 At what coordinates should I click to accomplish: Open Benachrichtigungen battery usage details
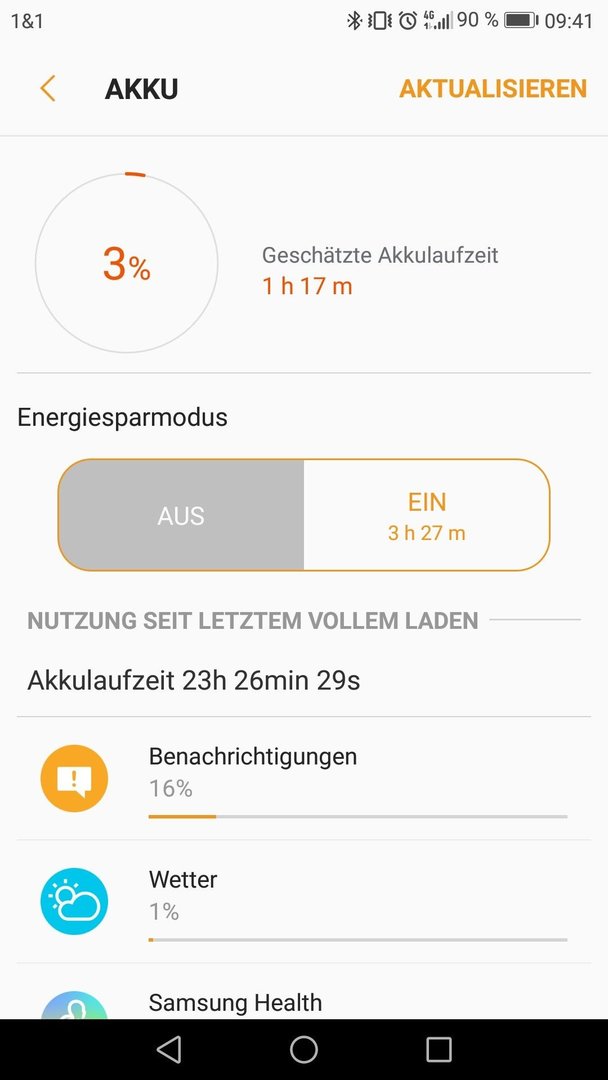304,779
